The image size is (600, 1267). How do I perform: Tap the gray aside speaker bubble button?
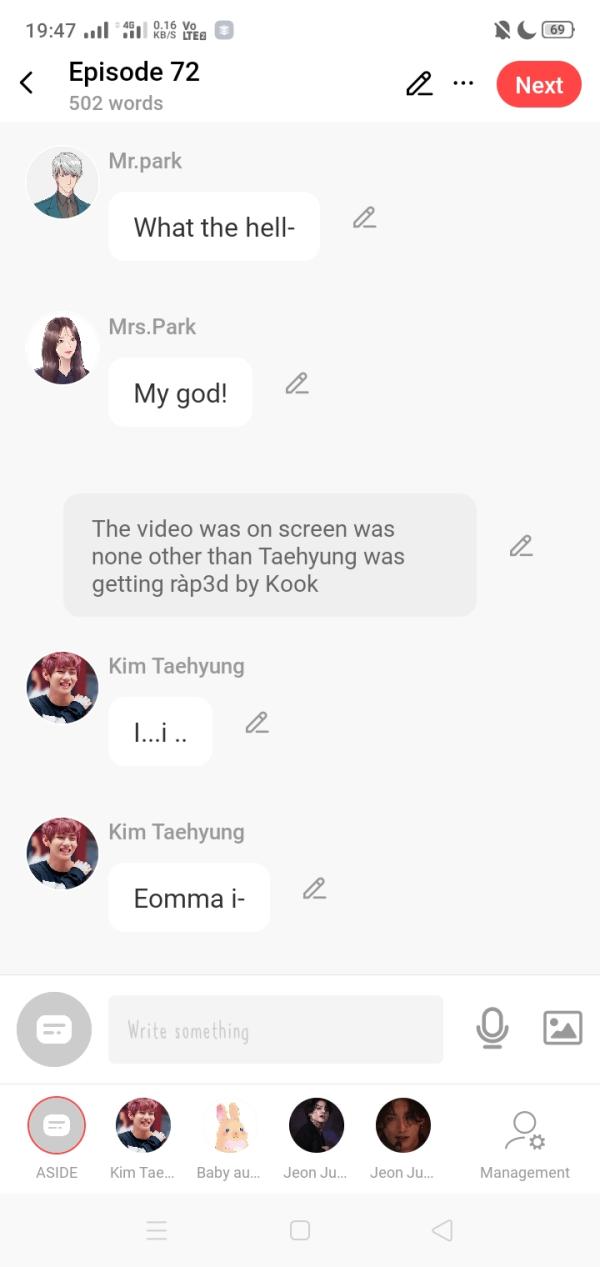point(54,1029)
